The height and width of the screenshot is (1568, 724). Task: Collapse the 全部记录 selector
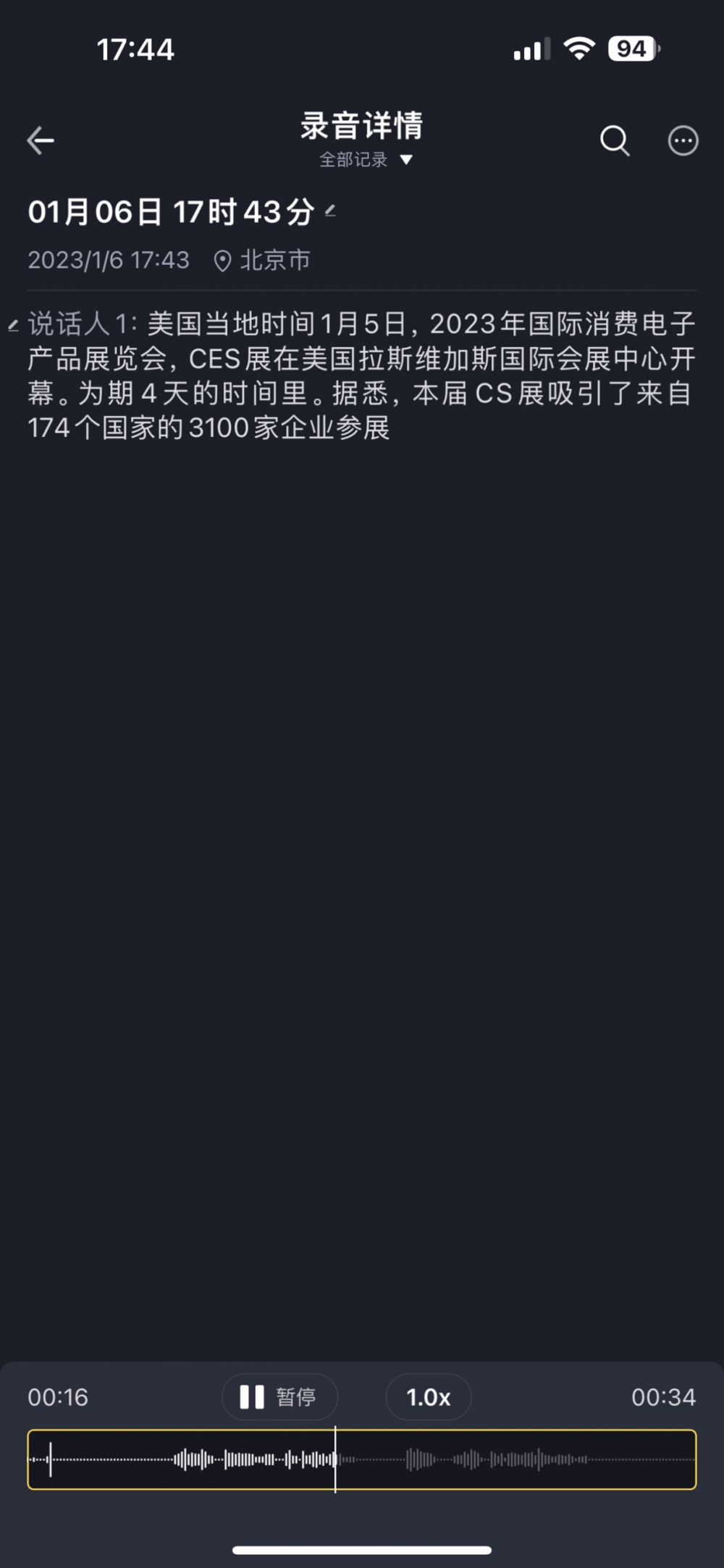click(x=354, y=160)
